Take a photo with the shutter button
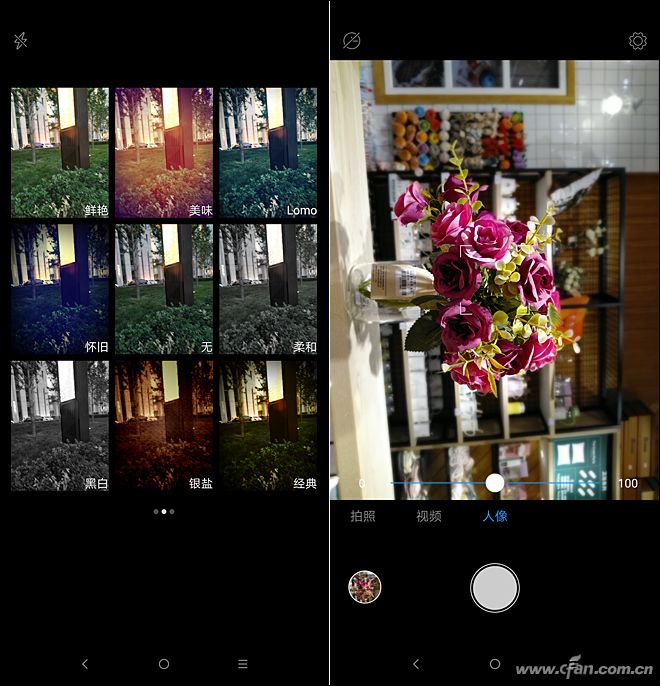Image resolution: width=660 pixels, height=686 pixels. (495, 587)
